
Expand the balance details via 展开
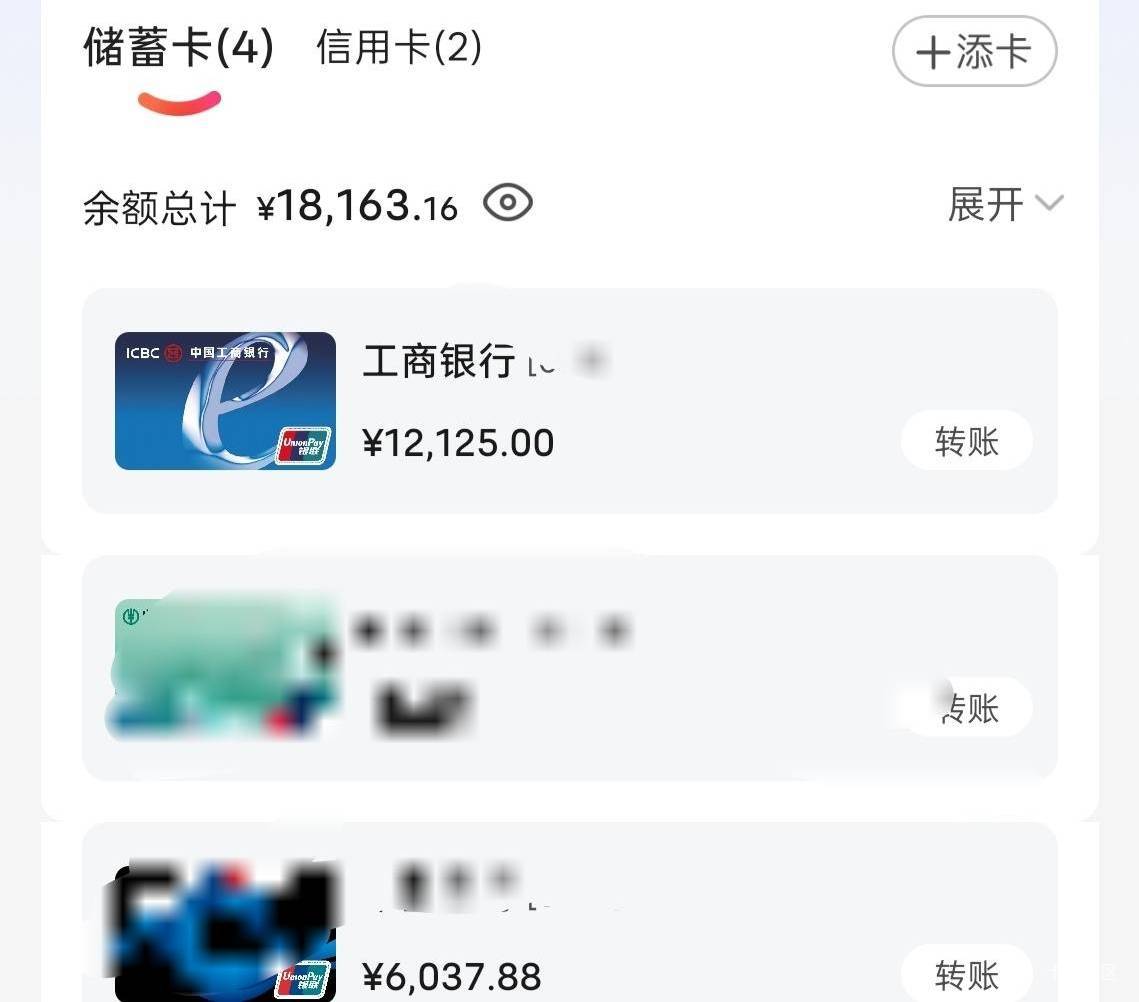coord(1003,204)
